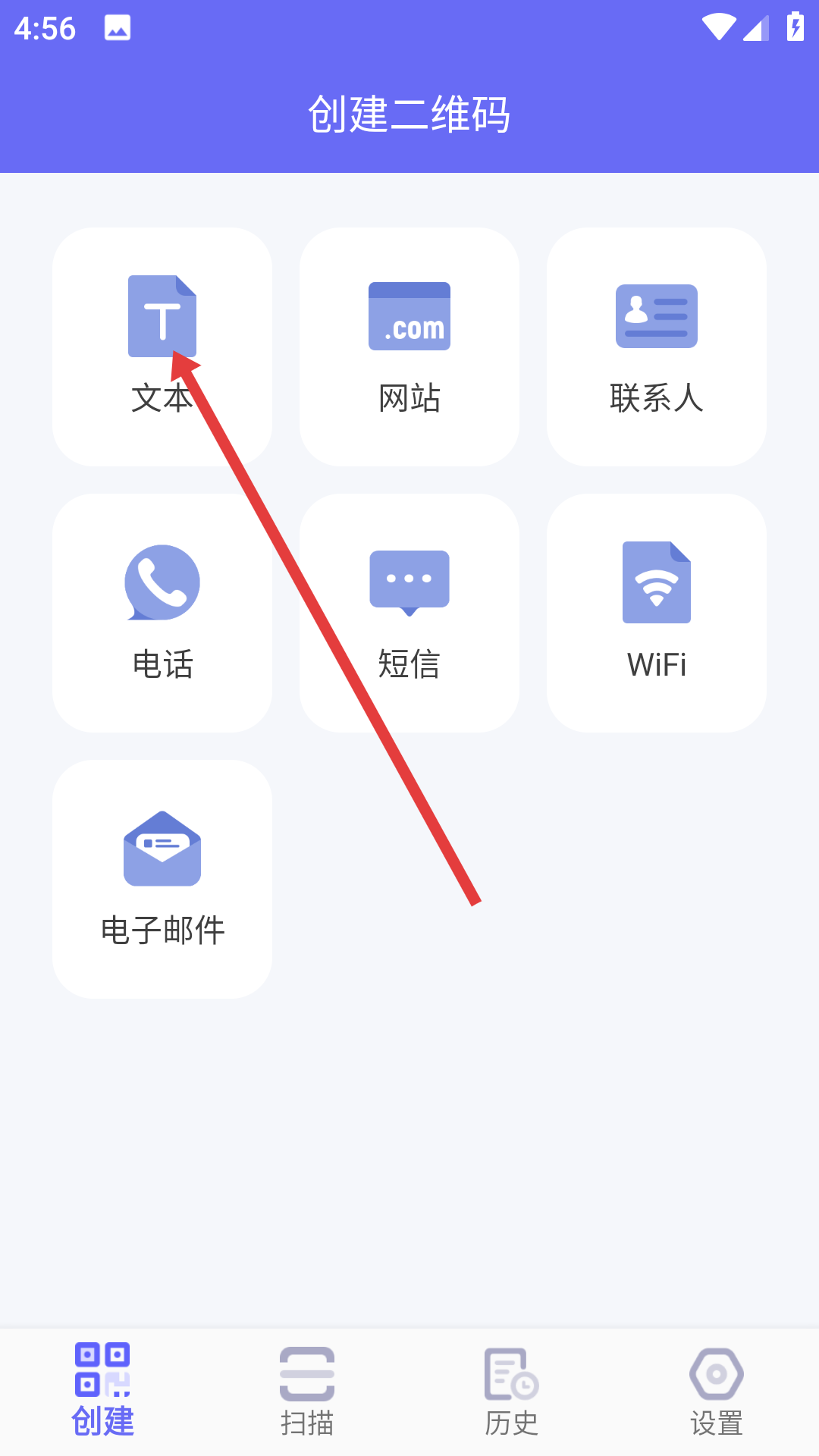The height and width of the screenshot is (1456, 819).
Task: Open the 文本 (text) QR code option
Action: [x=162, y=347]
